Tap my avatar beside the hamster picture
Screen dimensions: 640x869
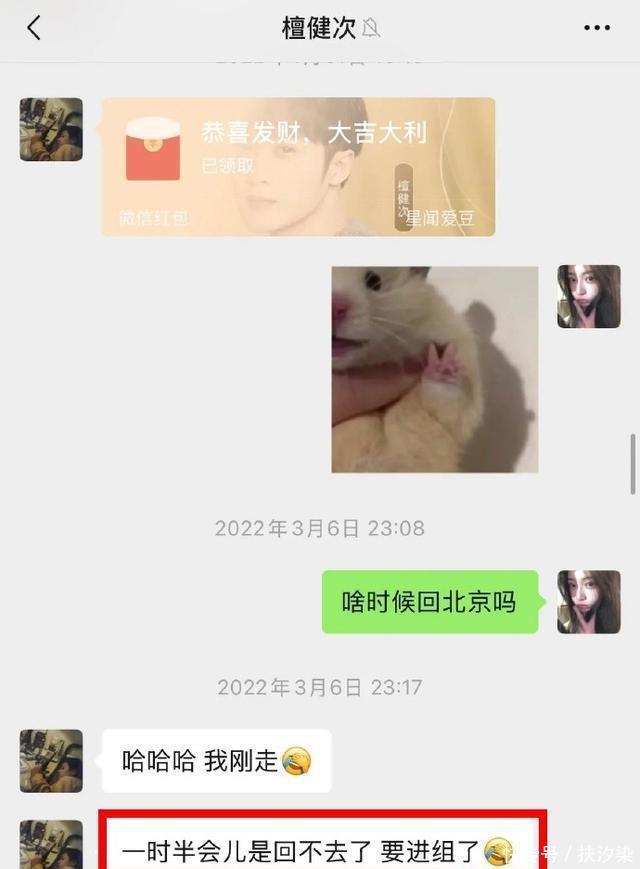click(x=588, y=297)
